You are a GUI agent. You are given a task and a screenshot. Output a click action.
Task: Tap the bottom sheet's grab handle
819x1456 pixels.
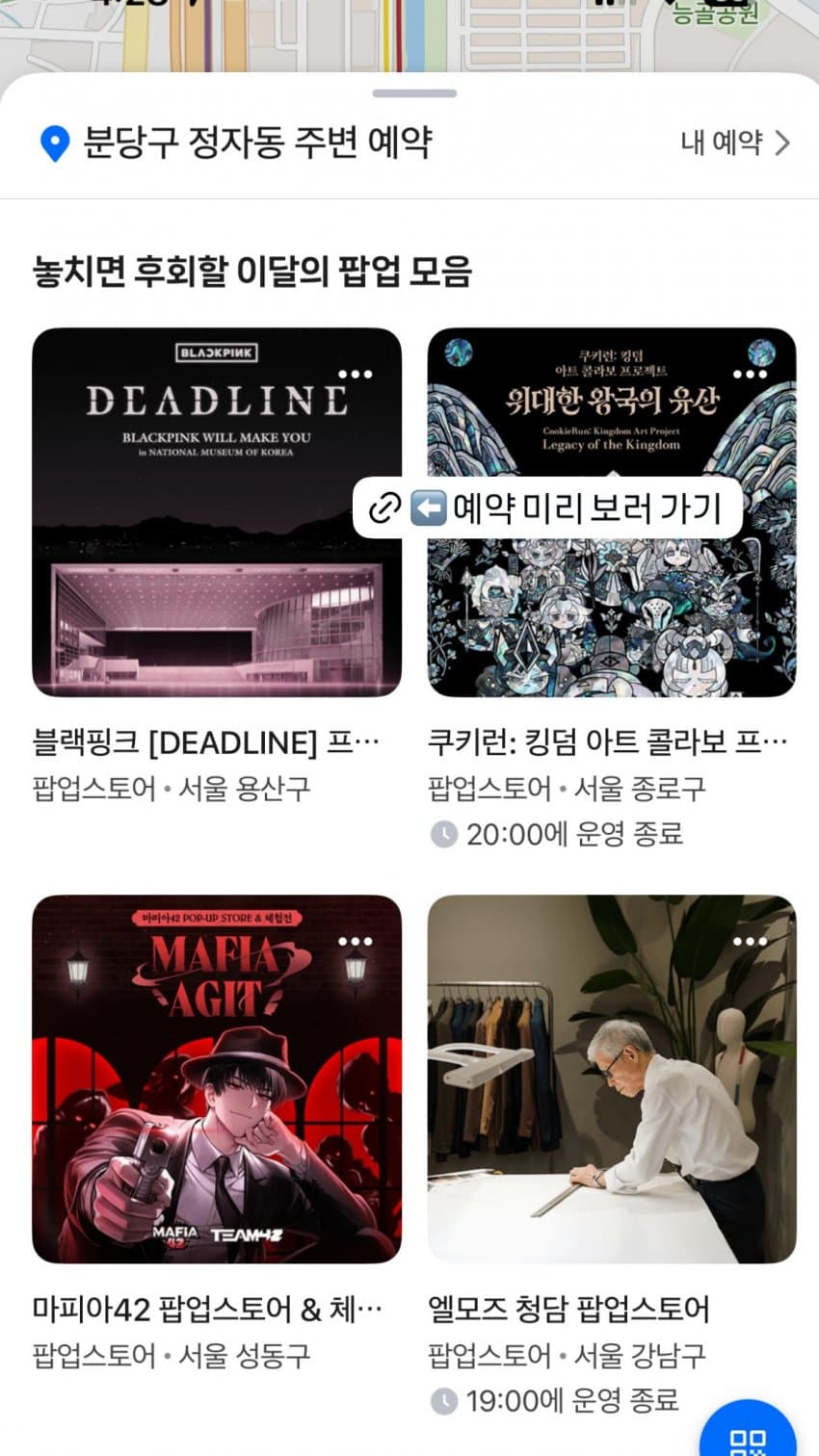click(414, 93)
